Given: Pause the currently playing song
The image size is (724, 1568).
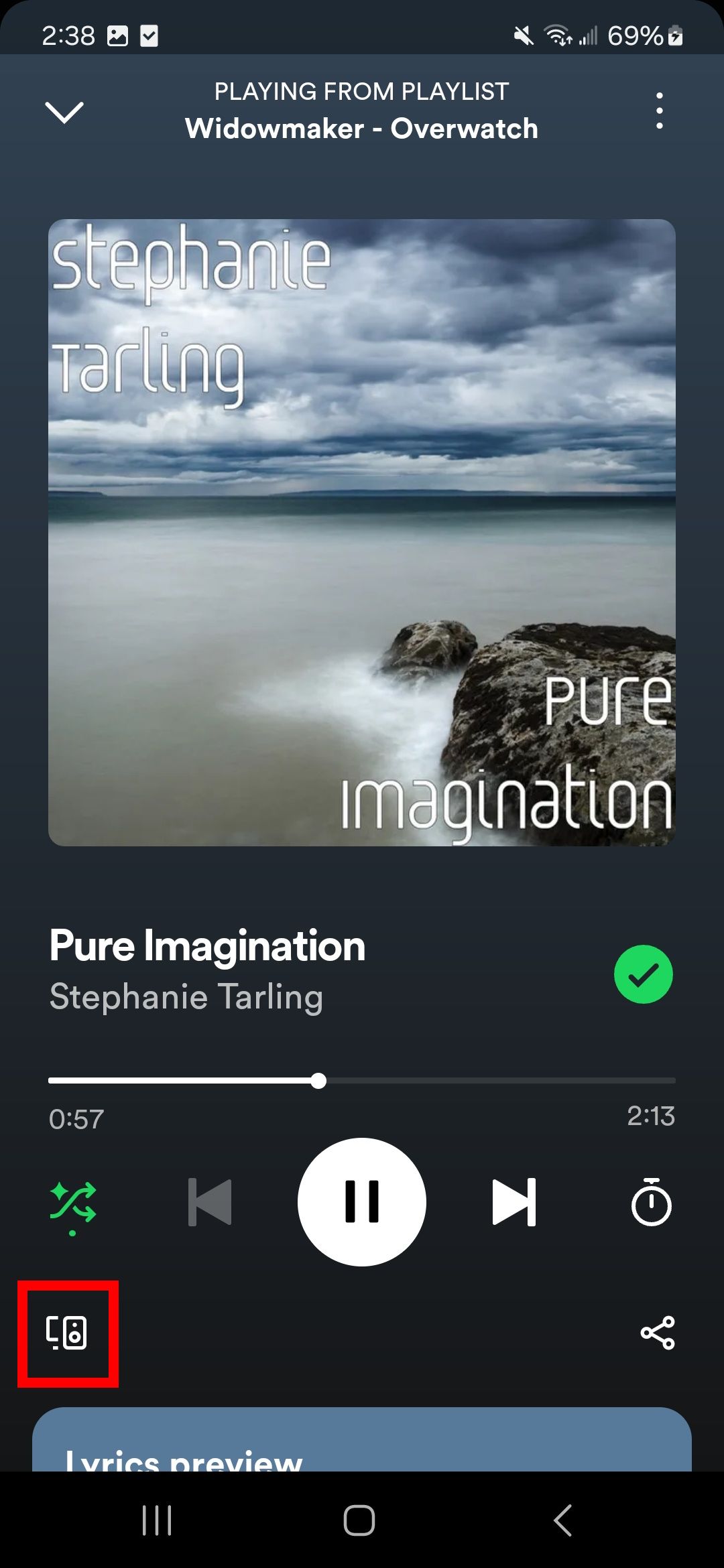Looking at the screenshot, I should coord(362,1201).
